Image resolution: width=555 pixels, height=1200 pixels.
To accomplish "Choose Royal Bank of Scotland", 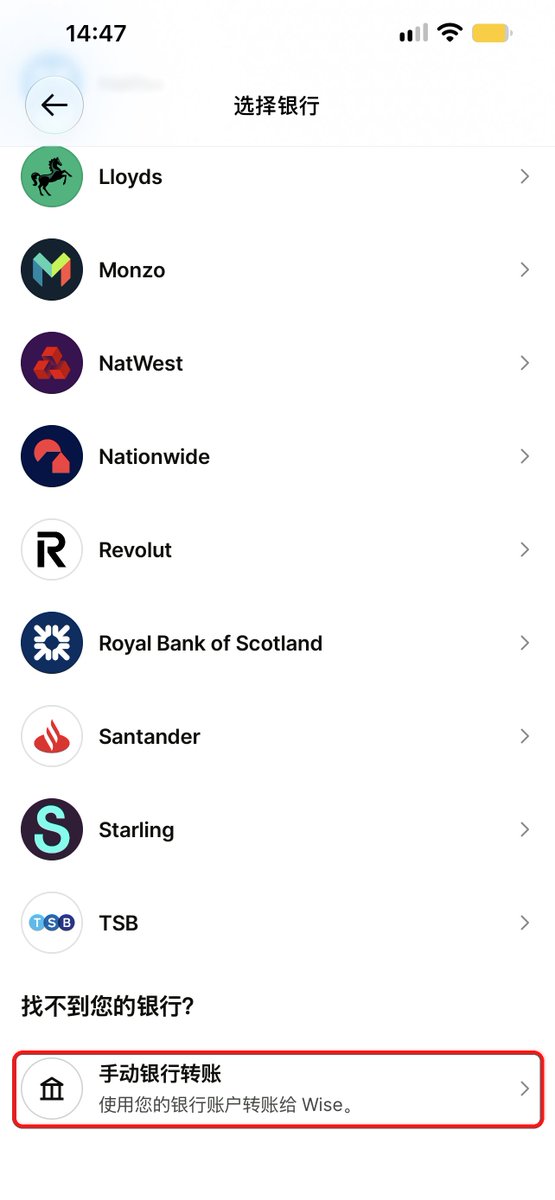I will (277, 643).
